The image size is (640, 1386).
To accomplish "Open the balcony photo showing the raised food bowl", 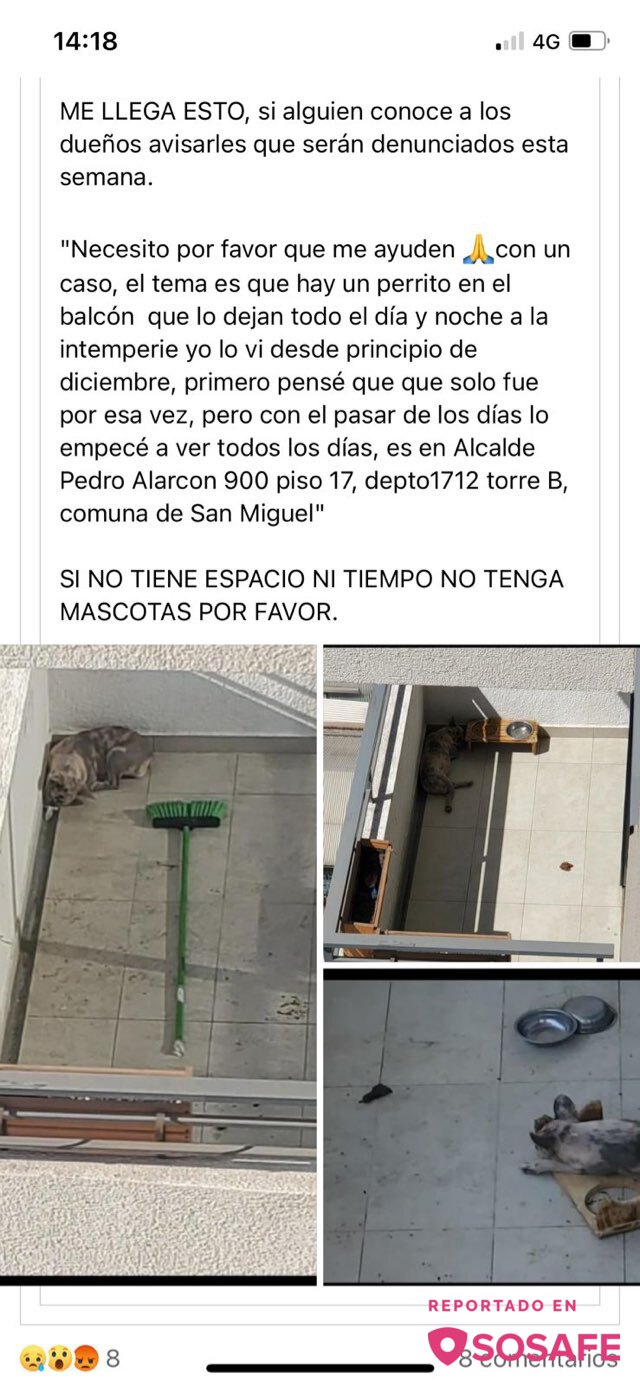I will tap(480, 803).
